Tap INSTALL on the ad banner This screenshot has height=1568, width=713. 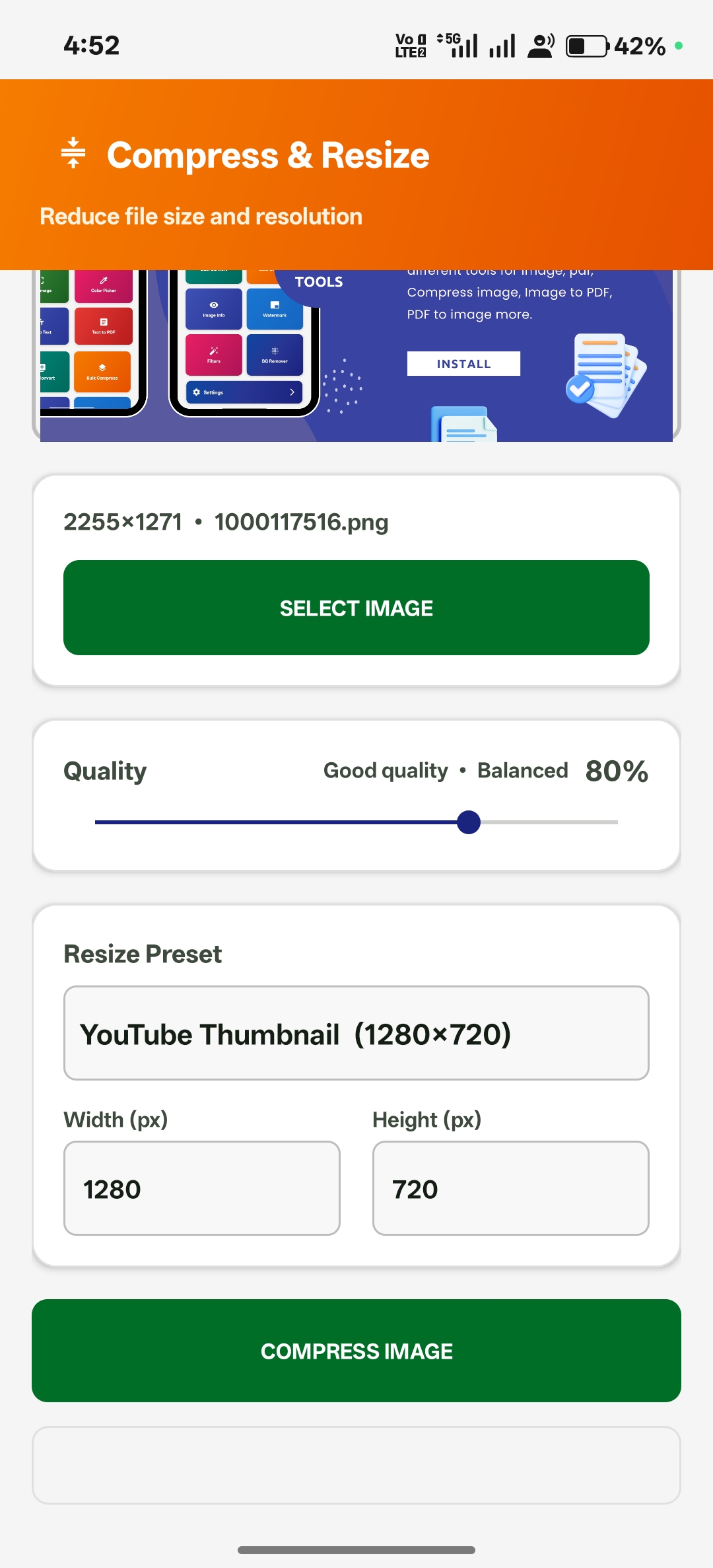[463, 364]
